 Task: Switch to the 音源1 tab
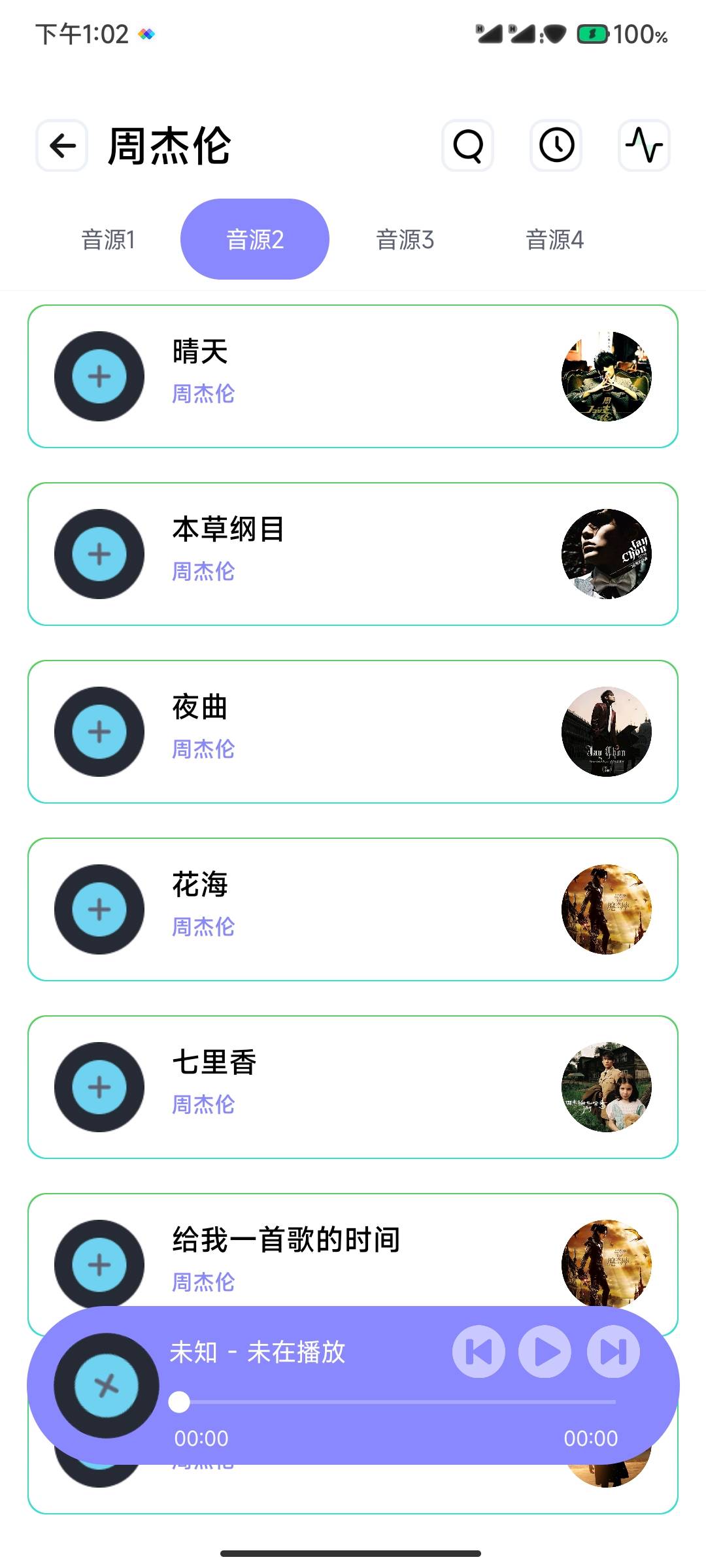[x=108, y=240]
